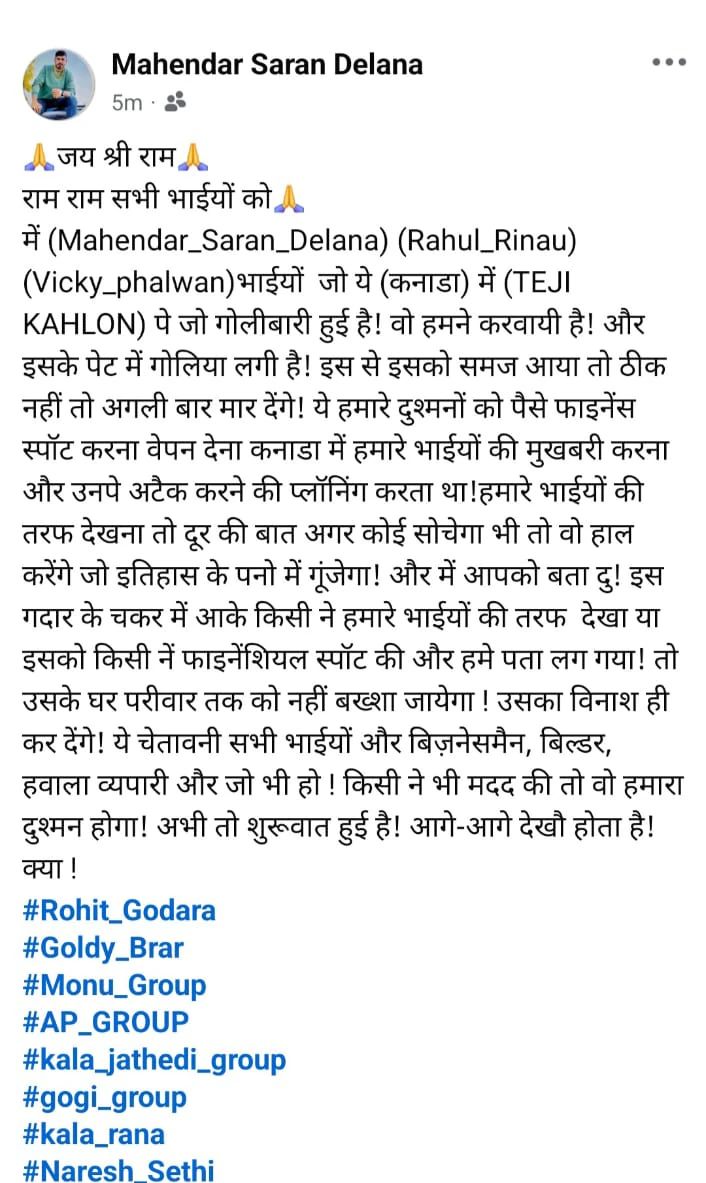The image size is (706, 1183).
Task: Open the #kala_rana hashtag
Action: pyautogui.click(x=93, y=1134)
